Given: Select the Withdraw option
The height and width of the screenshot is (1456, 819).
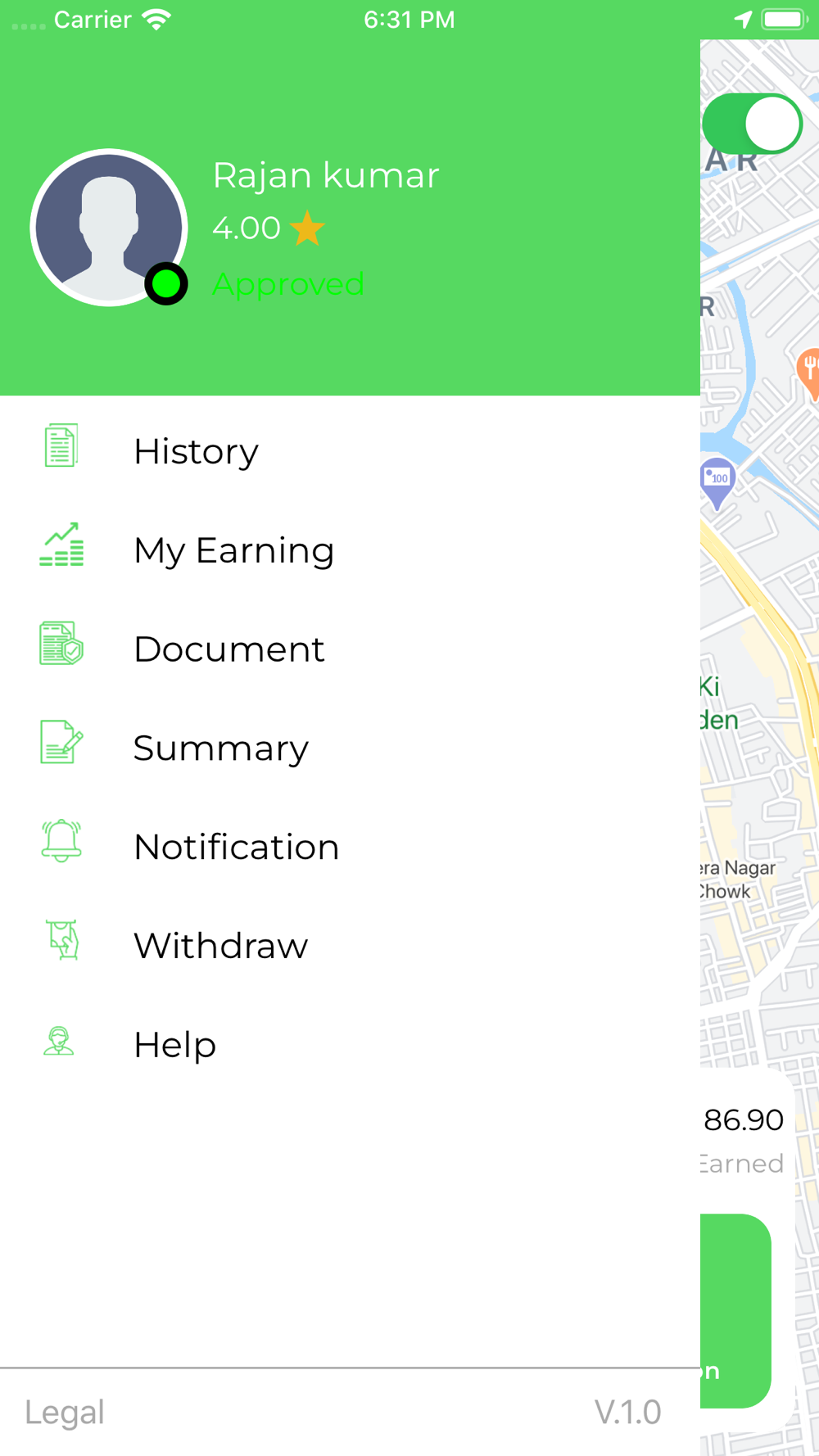Looking at the screenshot, I should [350, 945].
